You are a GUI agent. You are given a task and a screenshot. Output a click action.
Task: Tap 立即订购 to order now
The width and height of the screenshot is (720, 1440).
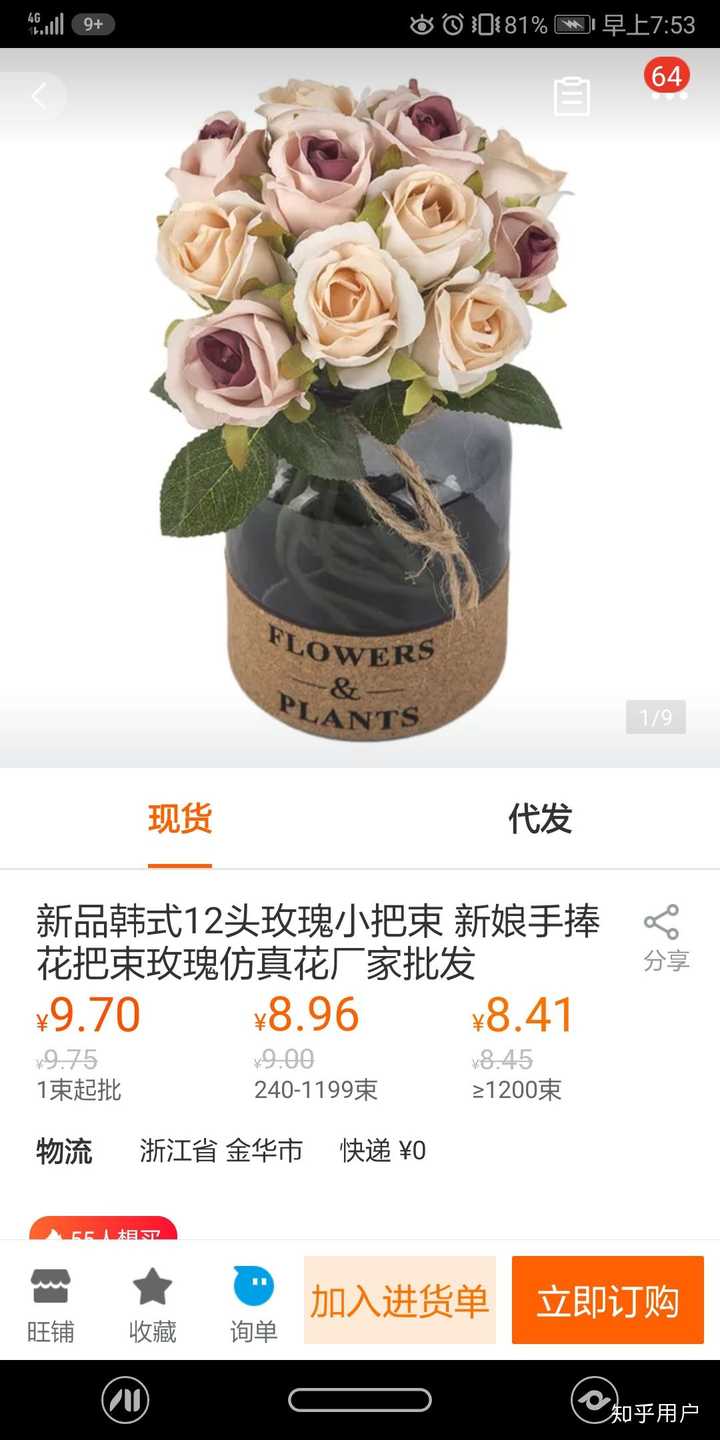608,1301
